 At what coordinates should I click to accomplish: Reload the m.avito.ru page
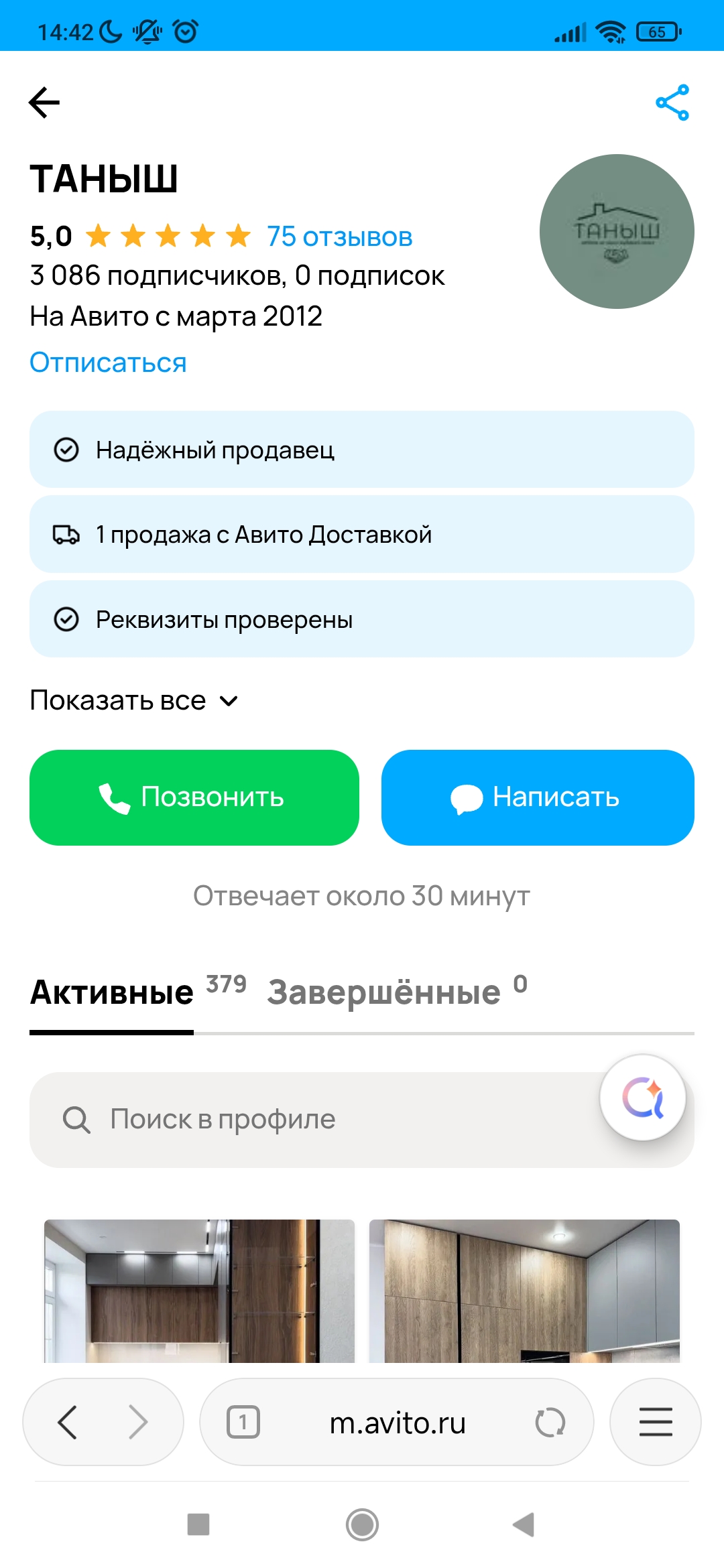tap(550, 1422)
